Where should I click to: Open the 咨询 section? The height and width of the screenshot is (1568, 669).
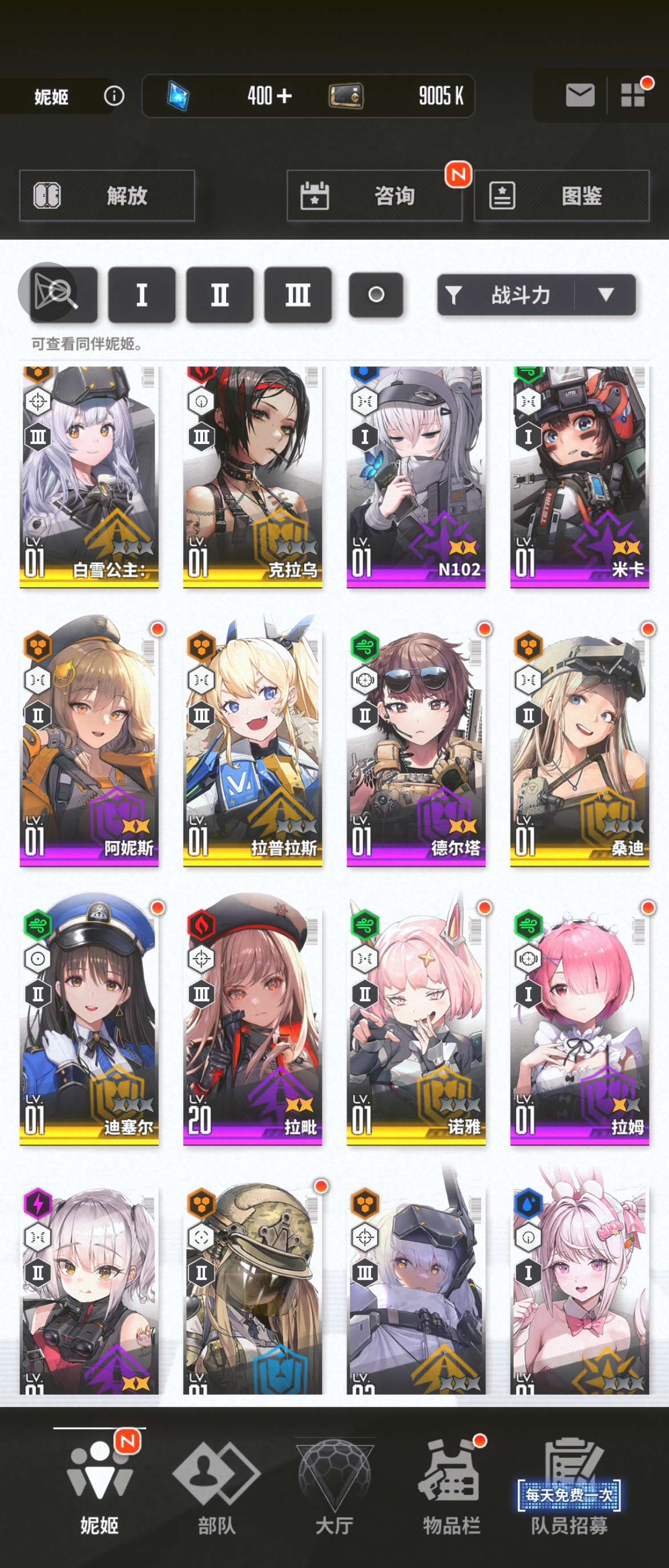(x=374, y=195)
